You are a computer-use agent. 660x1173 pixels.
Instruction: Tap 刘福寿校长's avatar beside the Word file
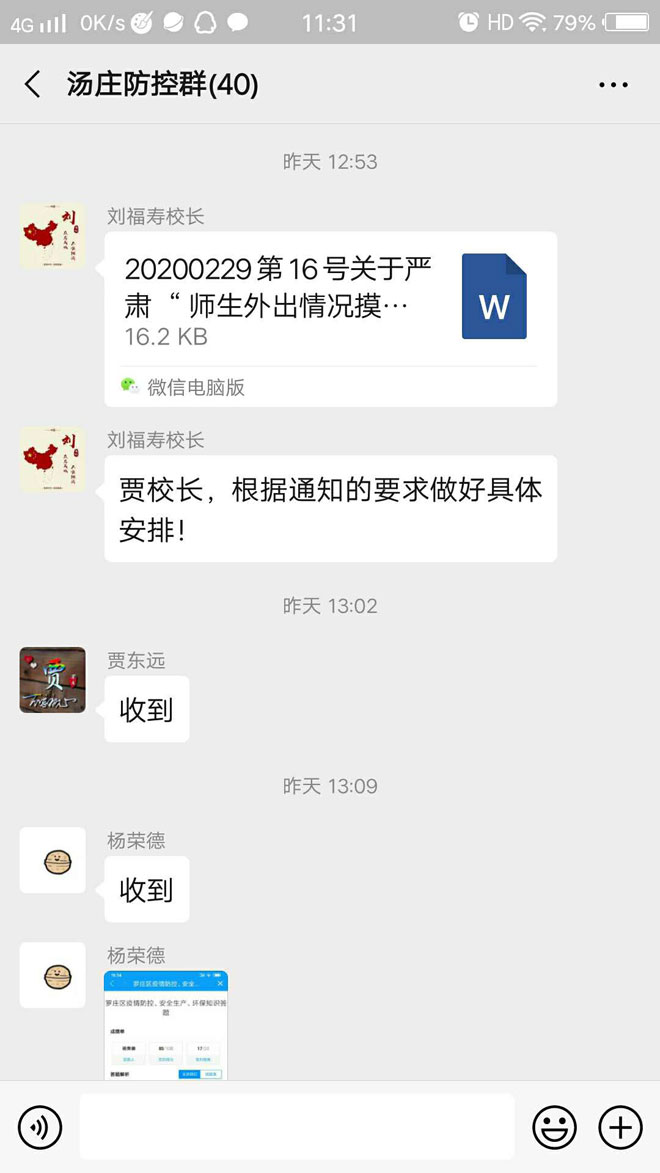tap(52, 236)
